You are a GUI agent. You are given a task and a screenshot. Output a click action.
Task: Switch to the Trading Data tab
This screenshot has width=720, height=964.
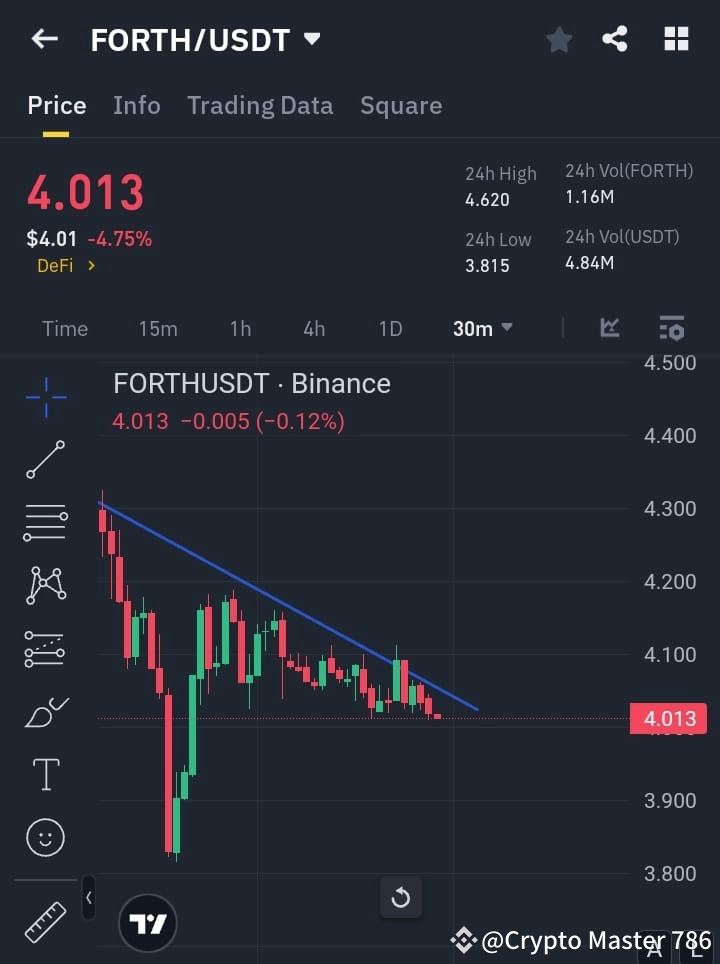260,105
